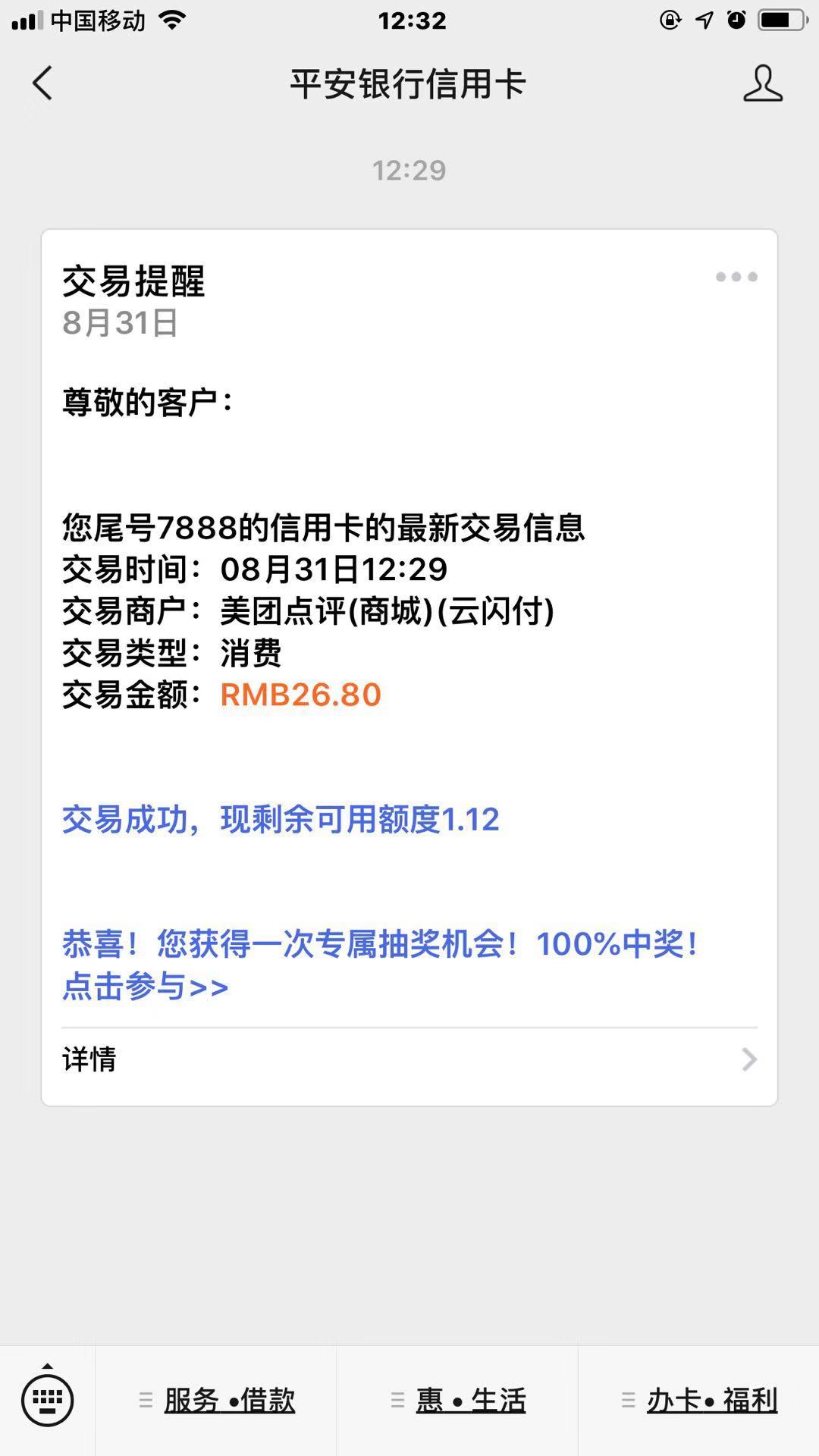
Task: View 详情 of the transaction
Action: coord(409,1059)
